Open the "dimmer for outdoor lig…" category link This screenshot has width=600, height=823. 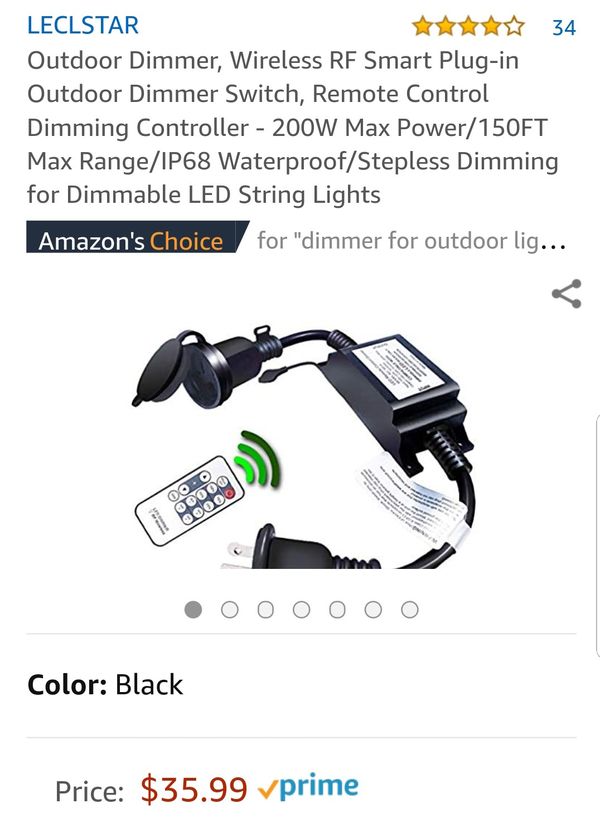(412, 241)
